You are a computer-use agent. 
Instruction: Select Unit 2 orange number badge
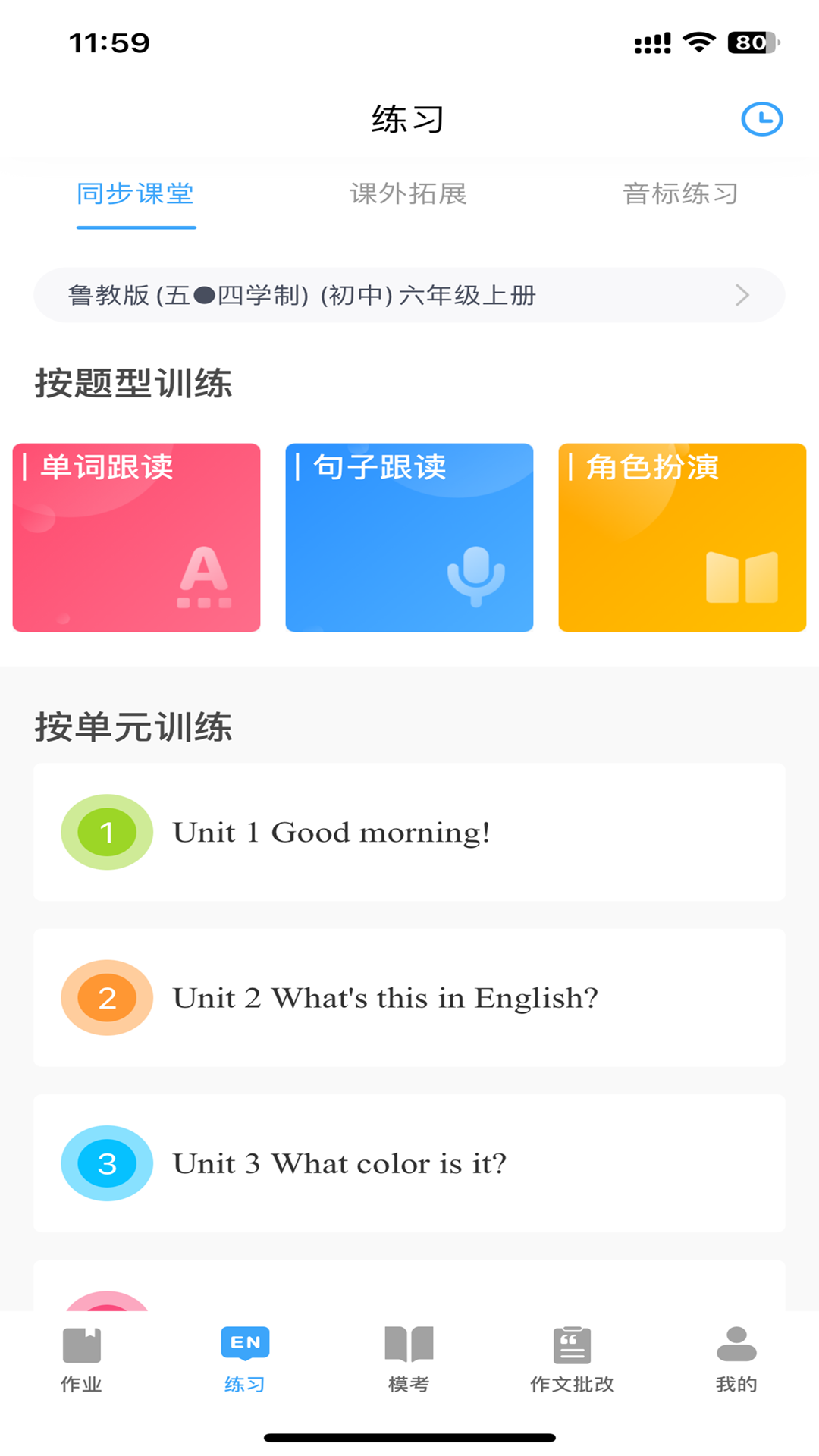click(x=106, y=997)
